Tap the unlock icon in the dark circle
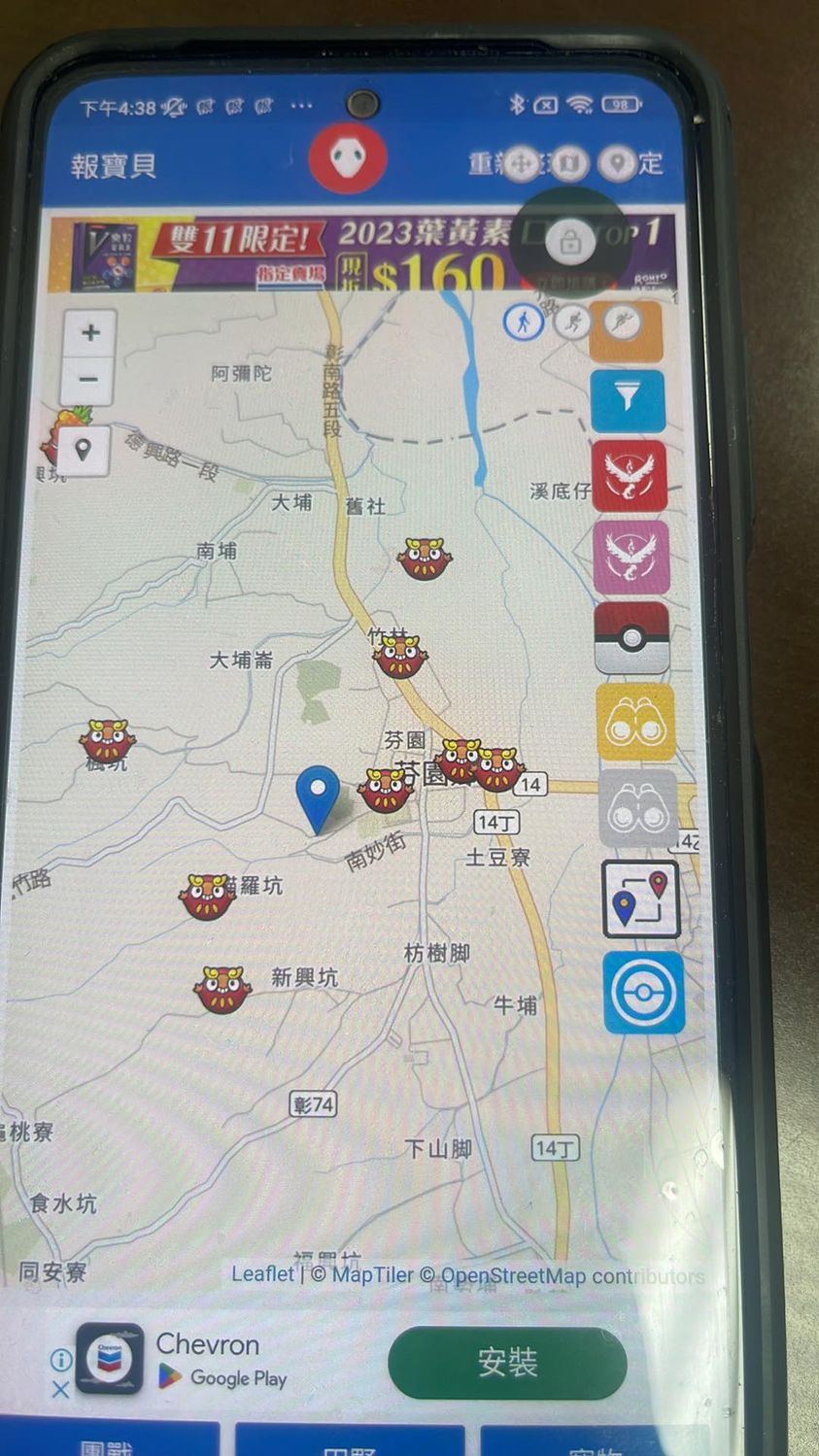The image size is (819, 1456). pyautogui.click(x=569, y=242)
